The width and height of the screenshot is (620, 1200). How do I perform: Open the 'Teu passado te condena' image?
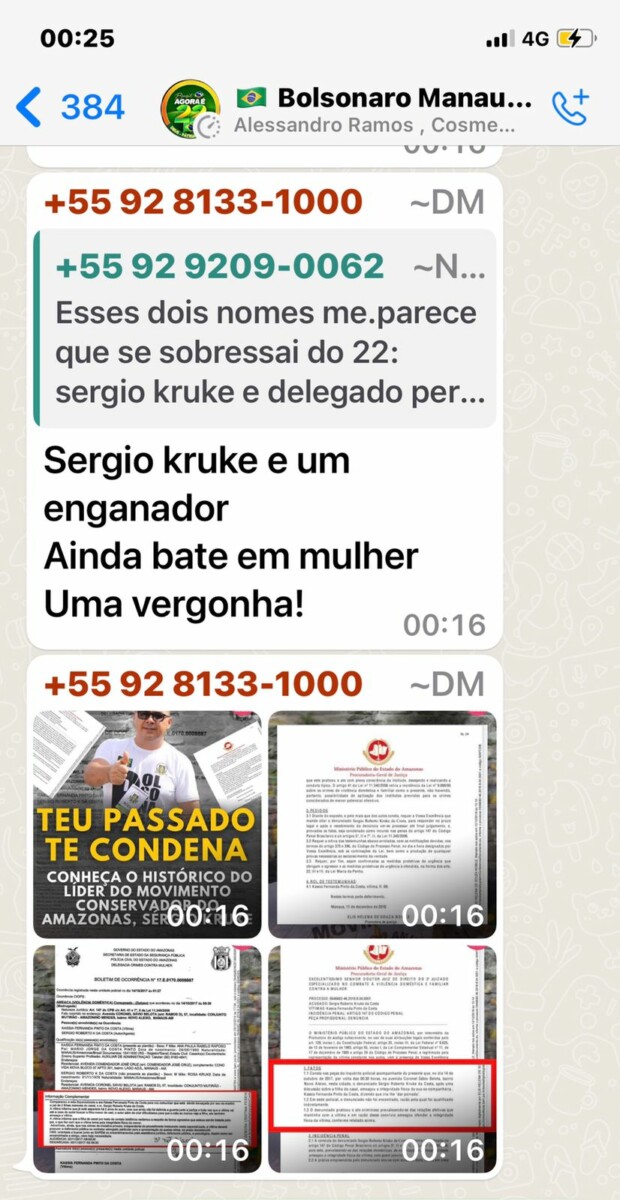pyautogui.click(x=148, y=824)
